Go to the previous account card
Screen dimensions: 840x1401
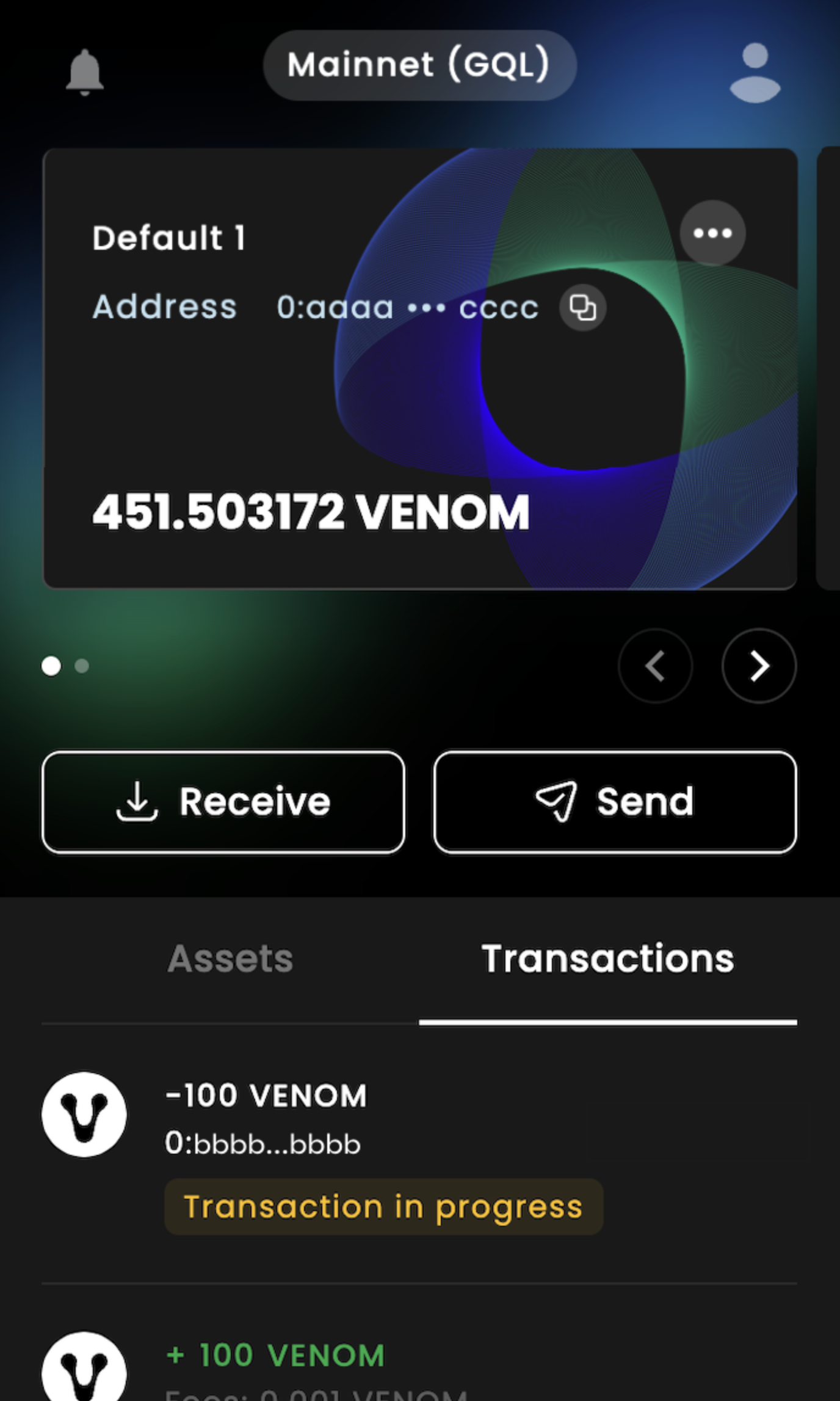655,666
